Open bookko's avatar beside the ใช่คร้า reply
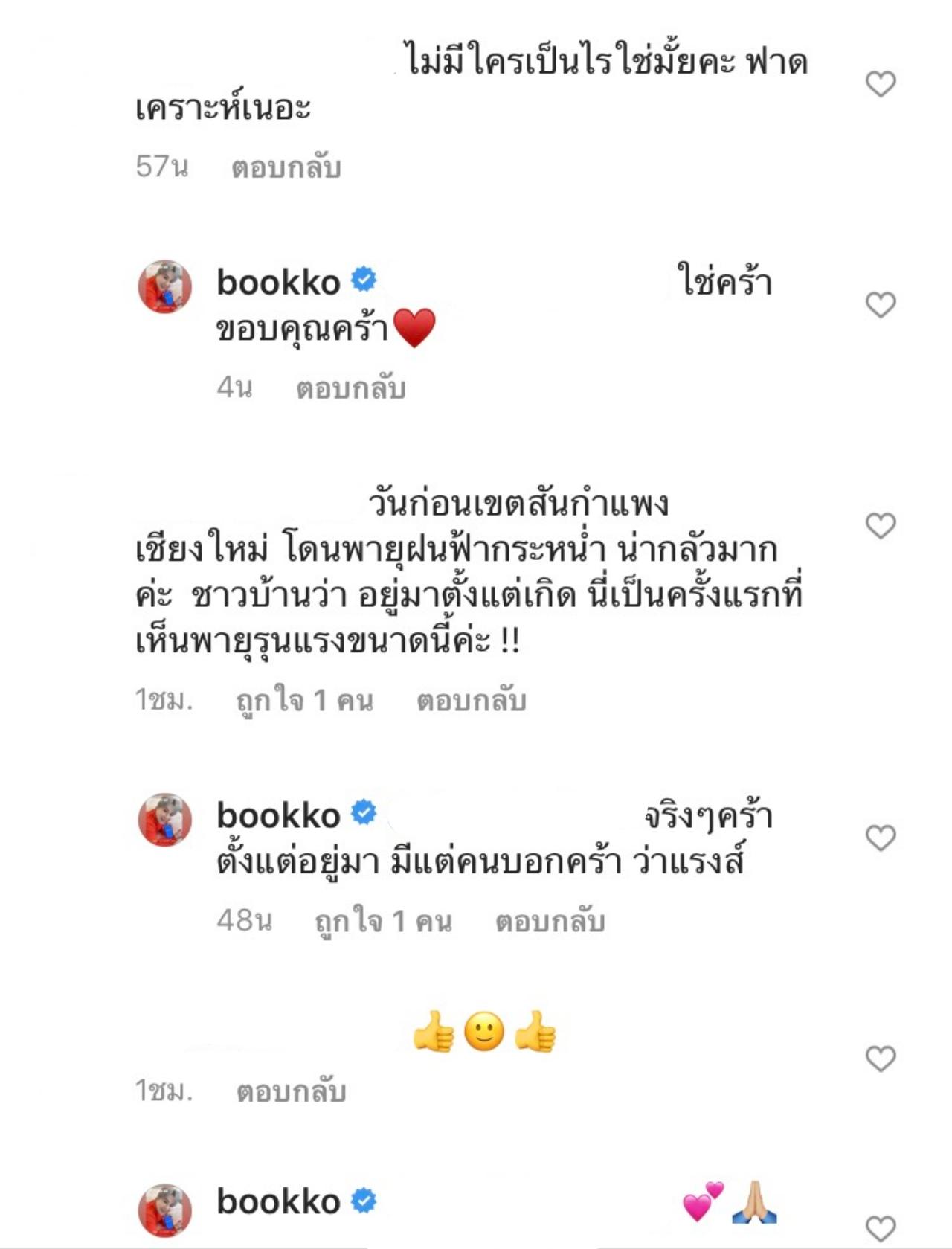952x1249 pixels. 165,286
